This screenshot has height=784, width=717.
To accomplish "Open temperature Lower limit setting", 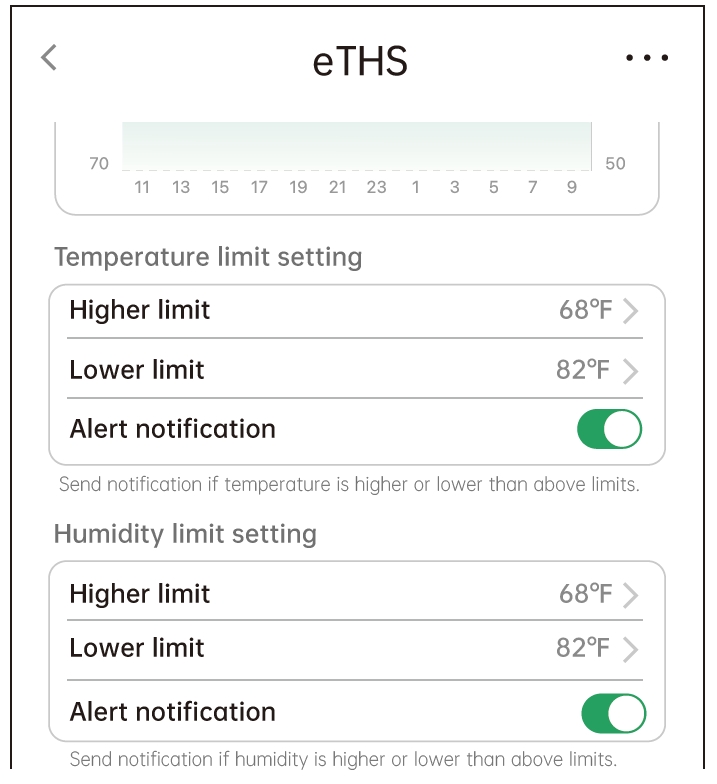I will [x=356, y=371].
